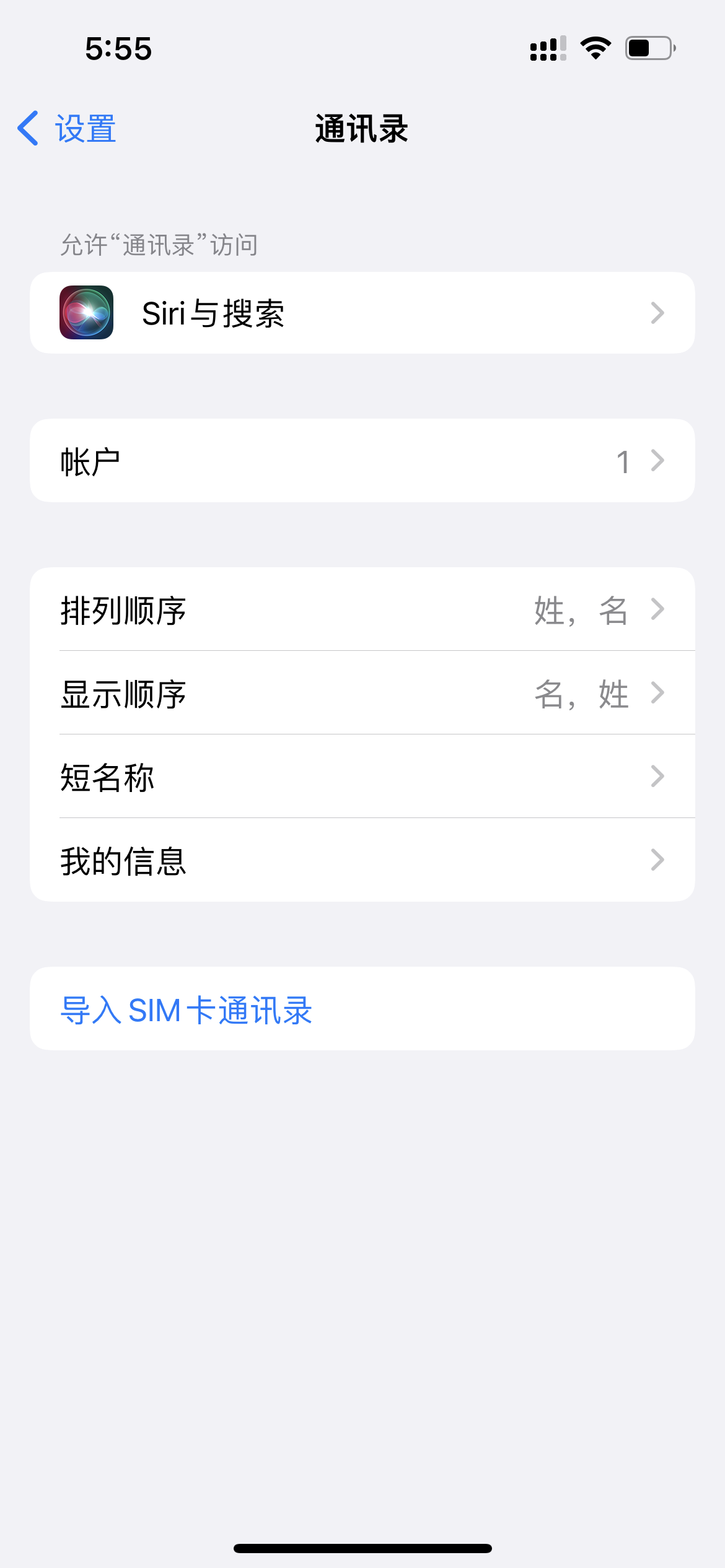Change 排列顺序 setting

(362, 609)
